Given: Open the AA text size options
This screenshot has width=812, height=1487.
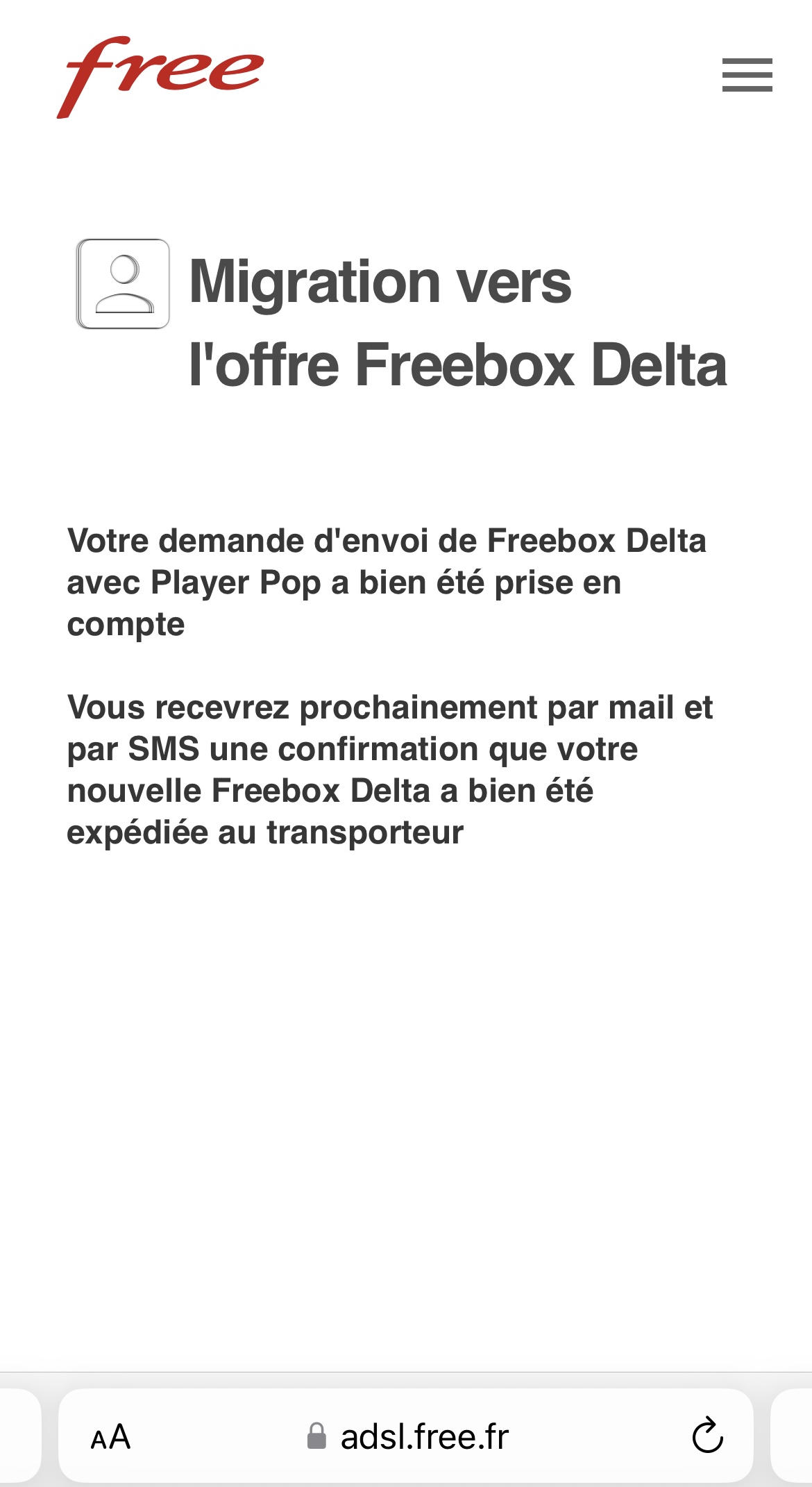Looking at the screenshot, I should click(x=110, y=1437).
